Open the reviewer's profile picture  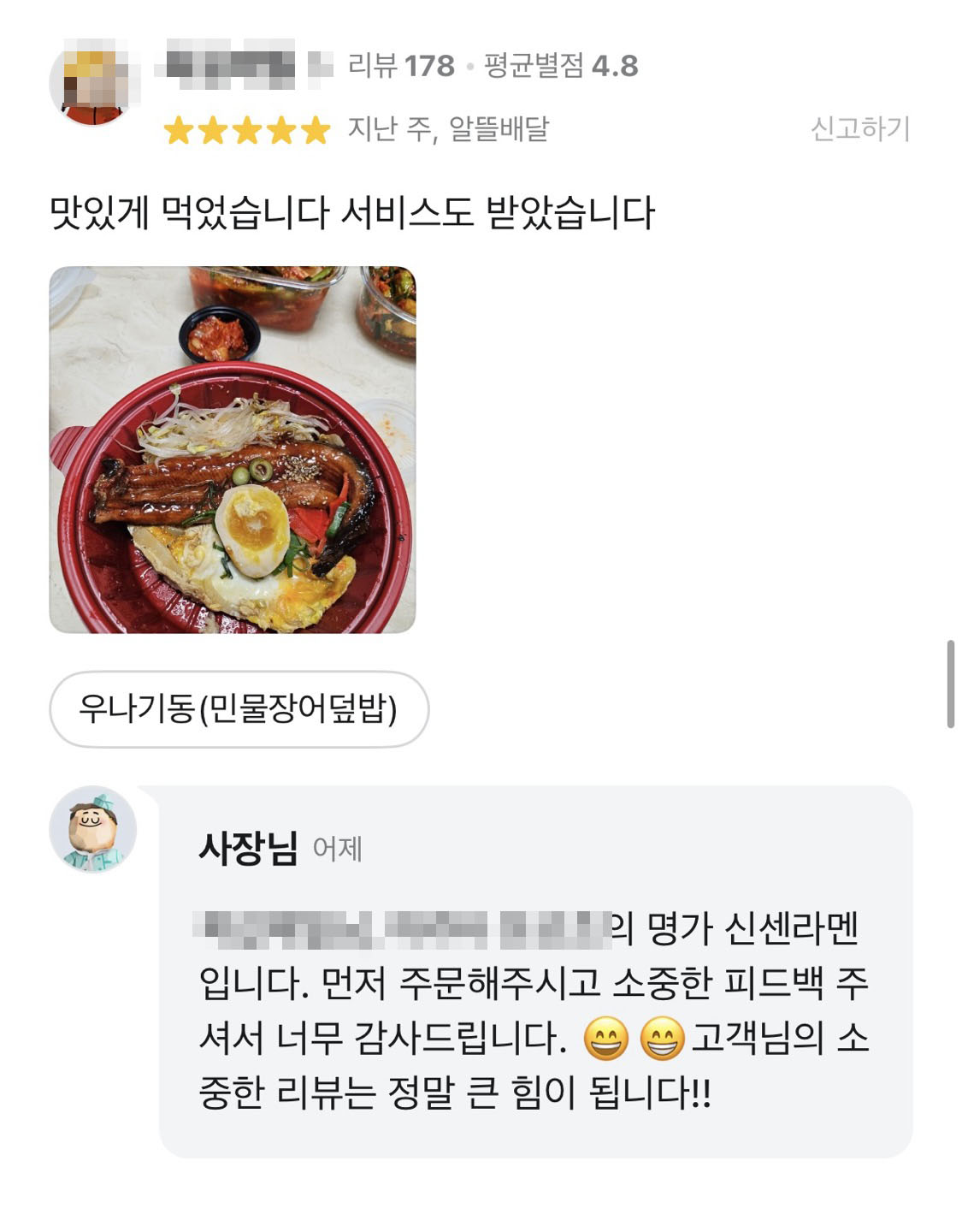(x=91, y=84)
